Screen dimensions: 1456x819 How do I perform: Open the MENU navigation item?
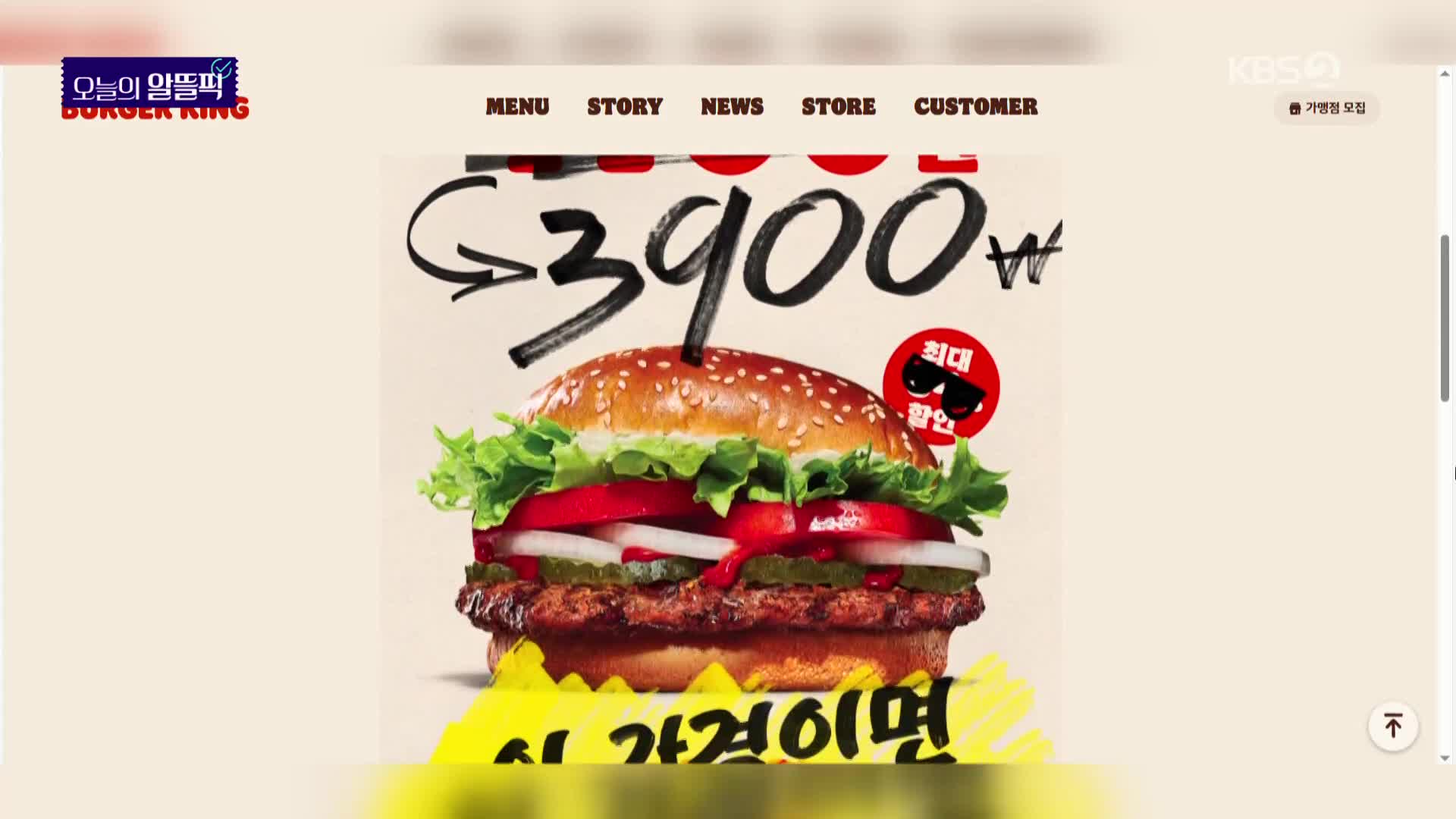click(x=517, y=107)
